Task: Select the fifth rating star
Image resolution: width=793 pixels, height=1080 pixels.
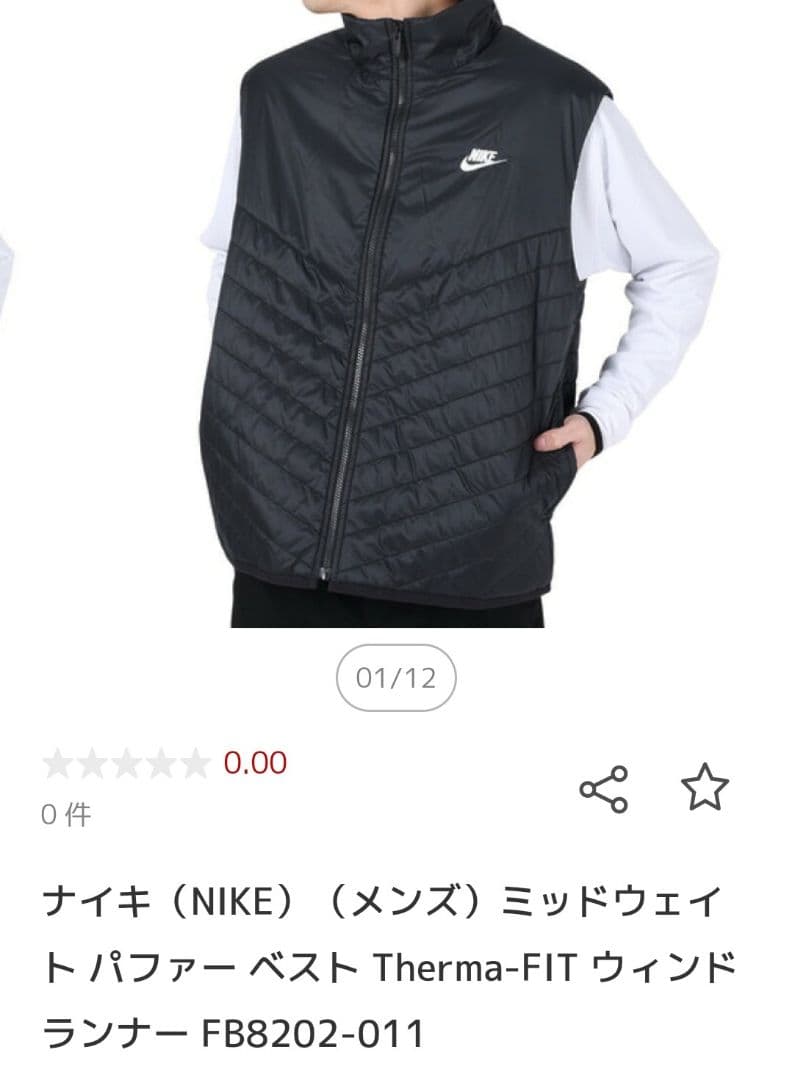Action: click(194, 764)
